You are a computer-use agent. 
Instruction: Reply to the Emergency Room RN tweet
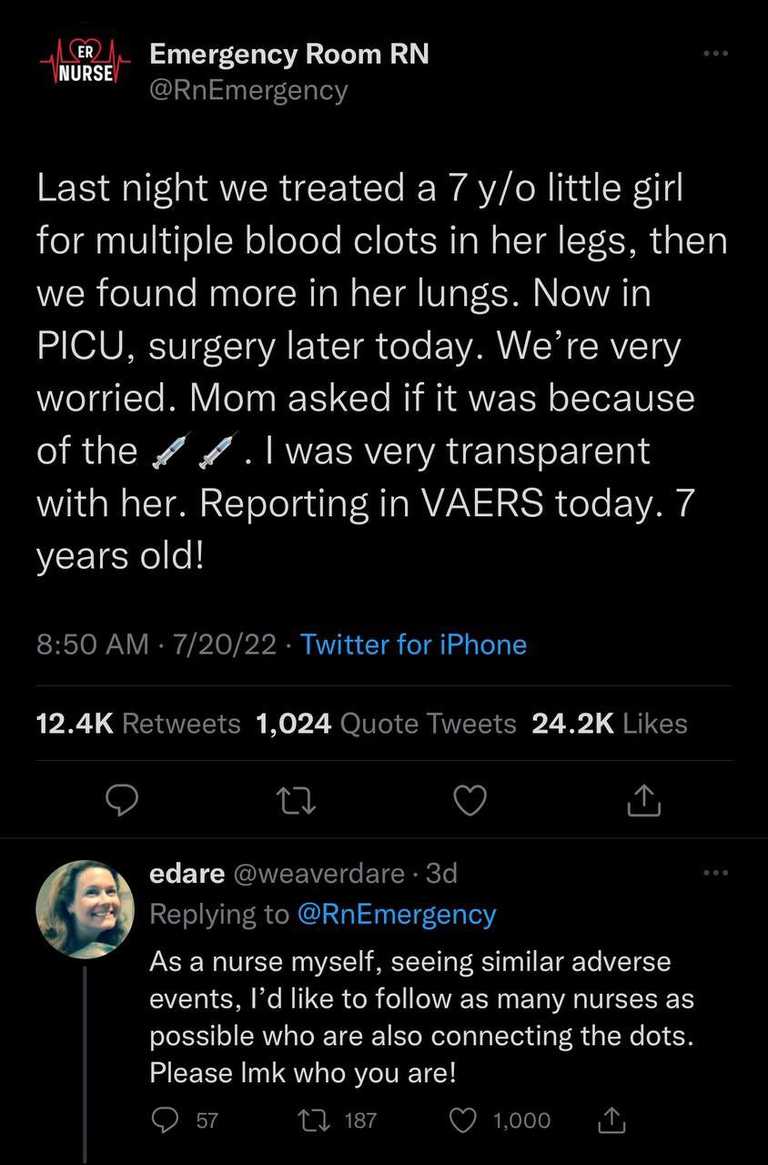(121, 799)
